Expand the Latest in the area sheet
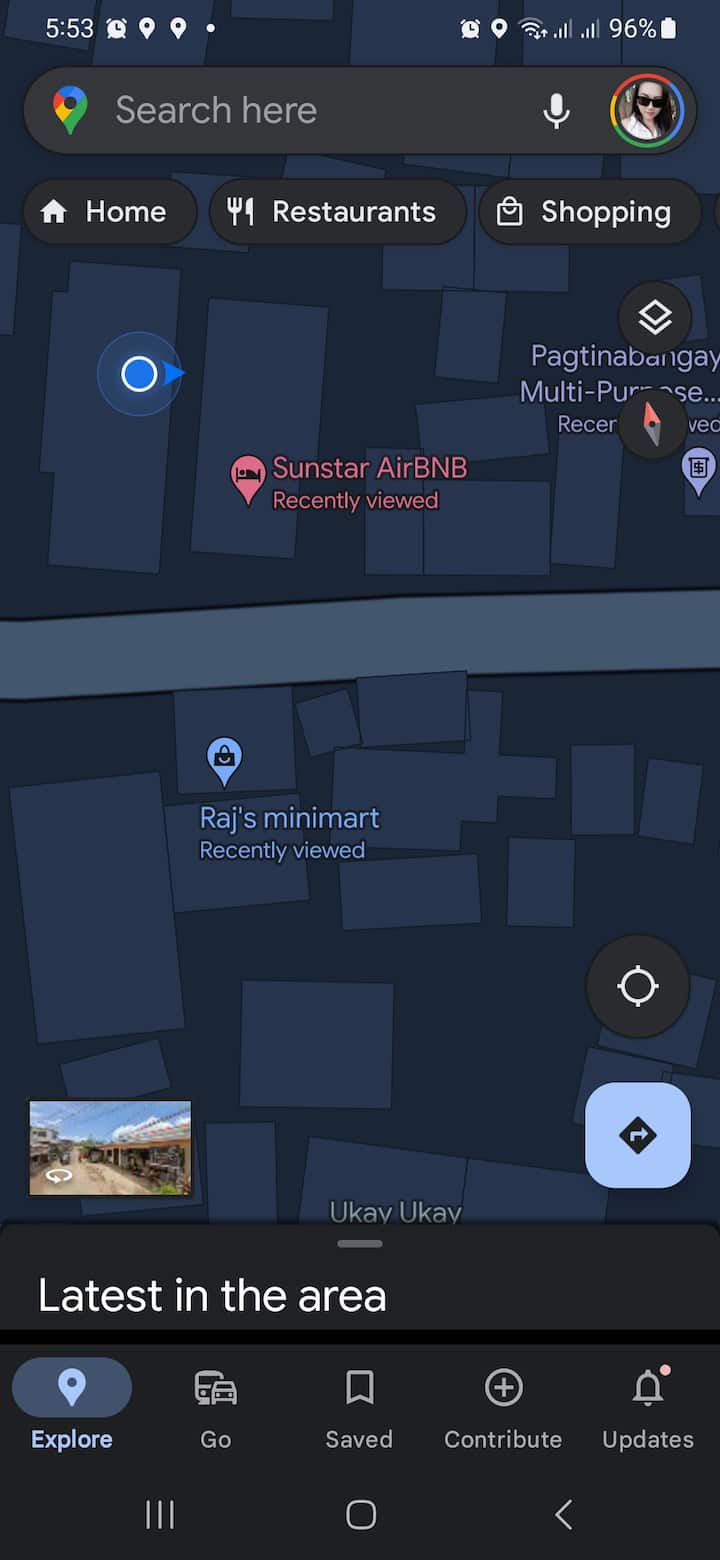The width and height of the screenshot is (720, 1560). pos(360,1245)
